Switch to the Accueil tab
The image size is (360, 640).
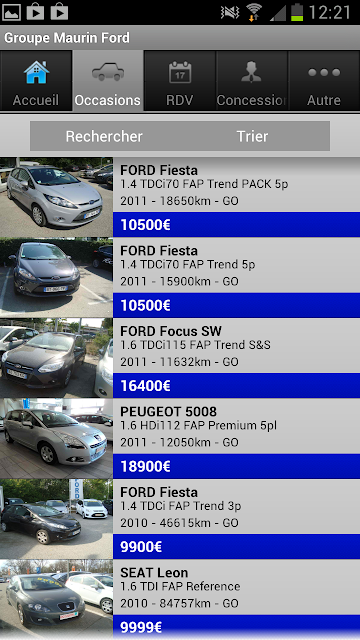(x=36, y=81)
